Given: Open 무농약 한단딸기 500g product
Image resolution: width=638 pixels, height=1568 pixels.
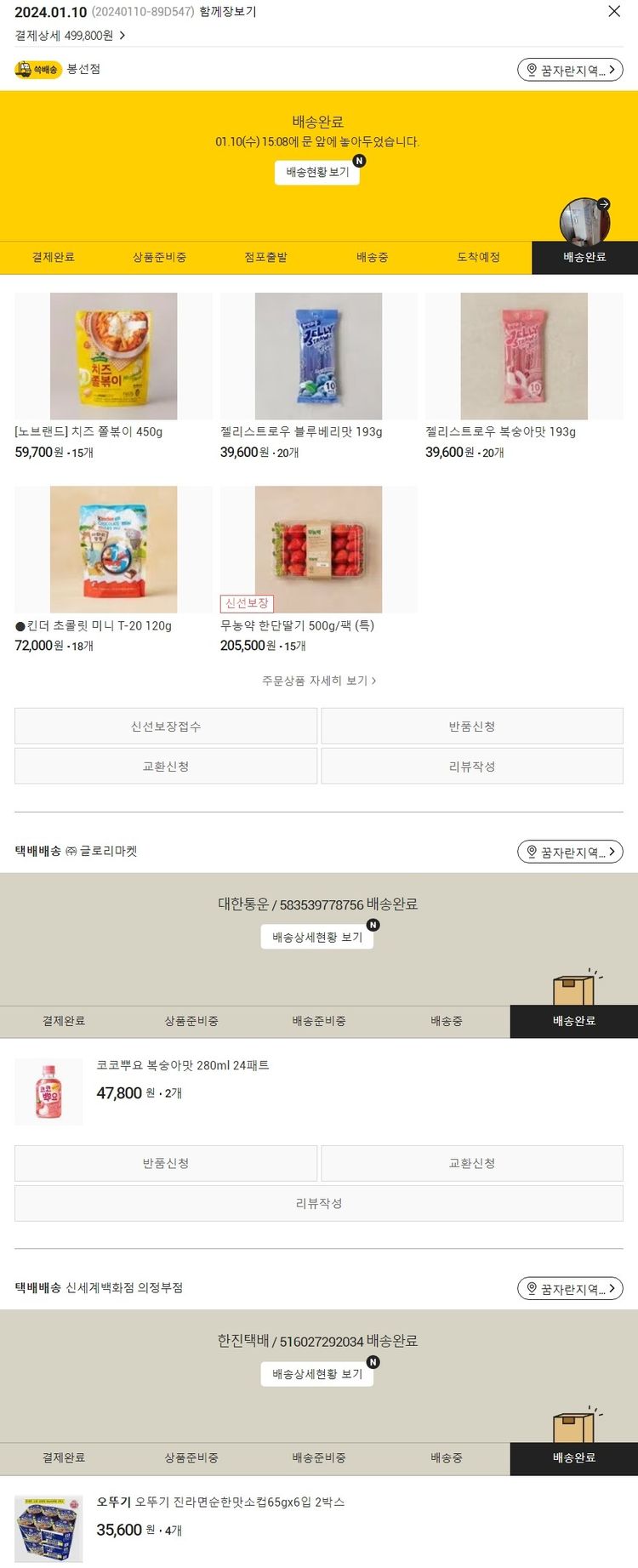Looking at the screenshot, I should click(x=318, y=550).
